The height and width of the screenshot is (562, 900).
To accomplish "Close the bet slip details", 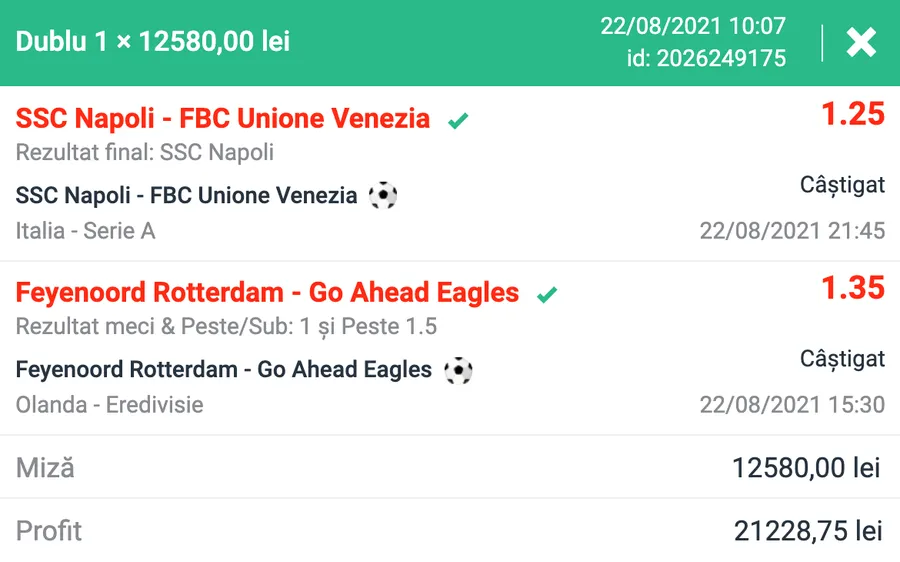I will [860, 42].
